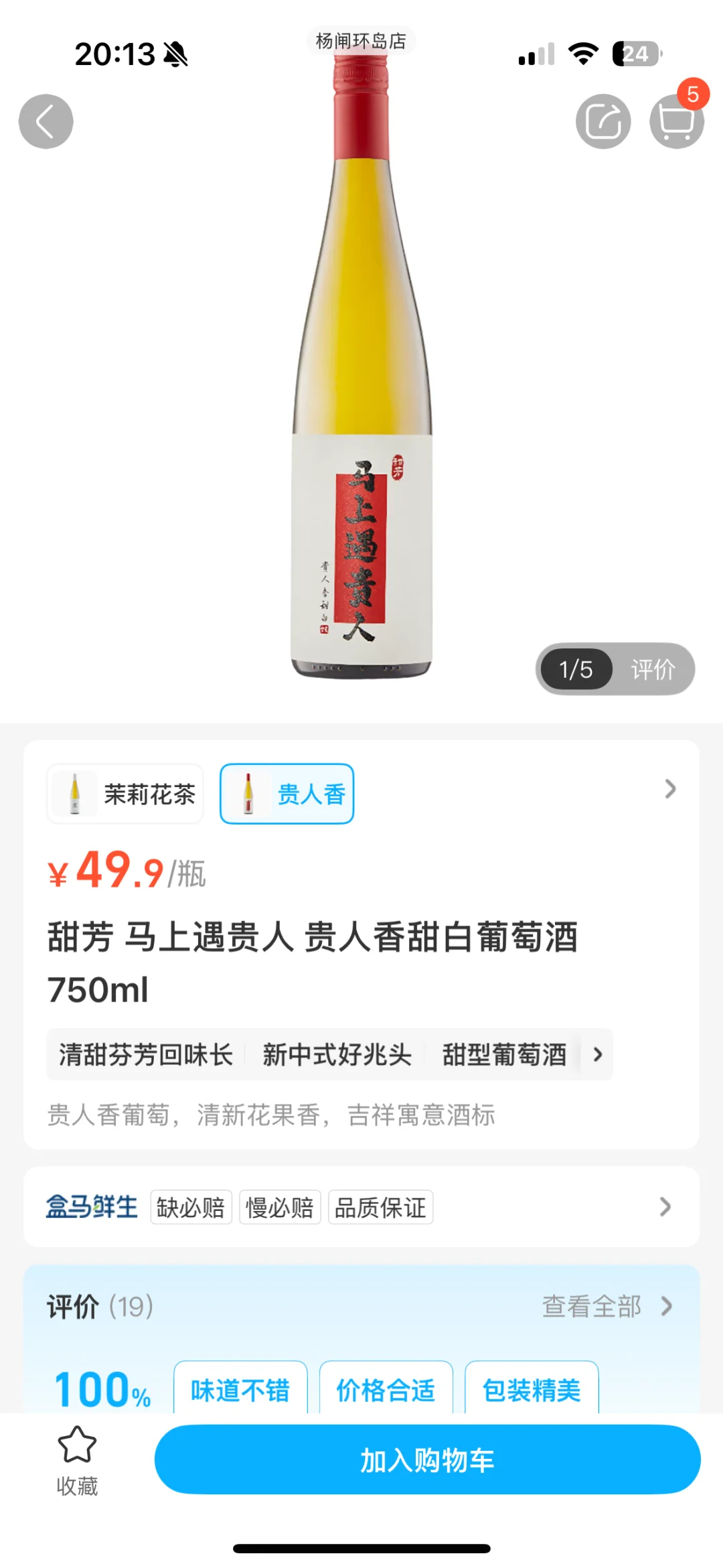Share this wine product
The height and width of the screenshot is (1568, 723).
[603, 121]
